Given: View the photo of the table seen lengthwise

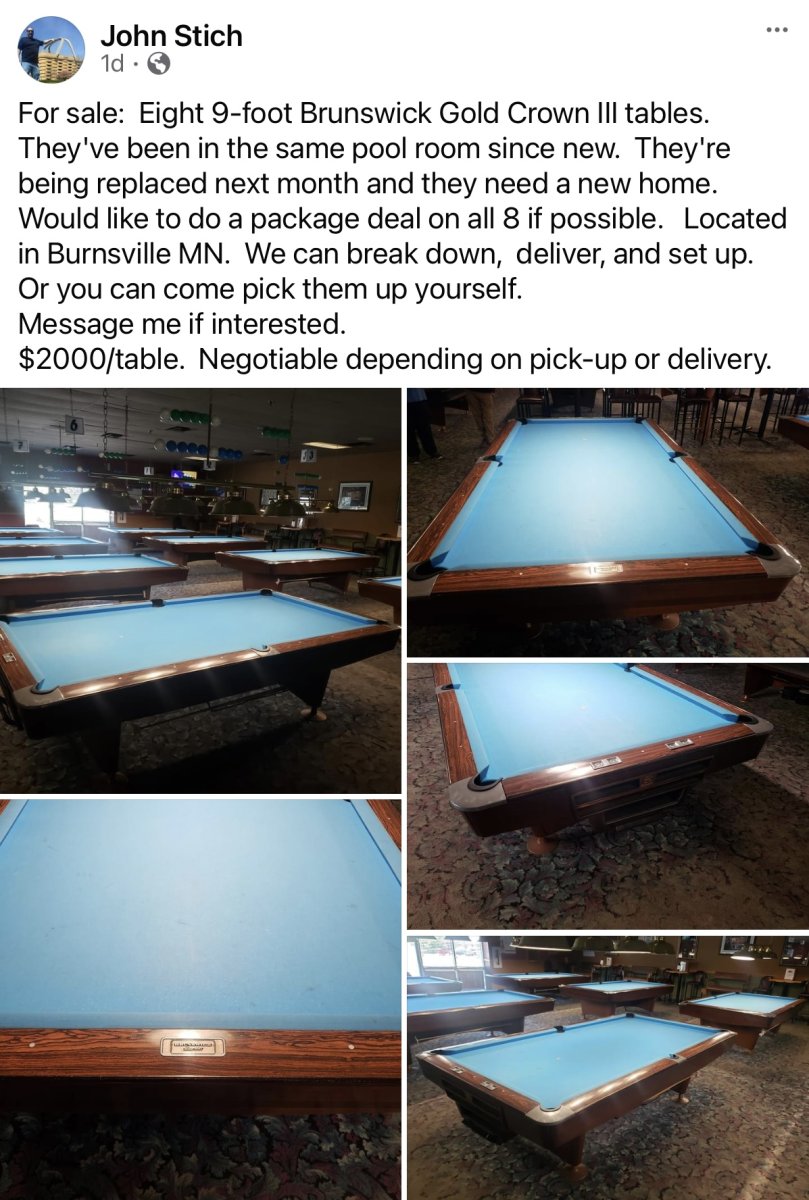Looking at the screenshot, I should coord(607,522).
